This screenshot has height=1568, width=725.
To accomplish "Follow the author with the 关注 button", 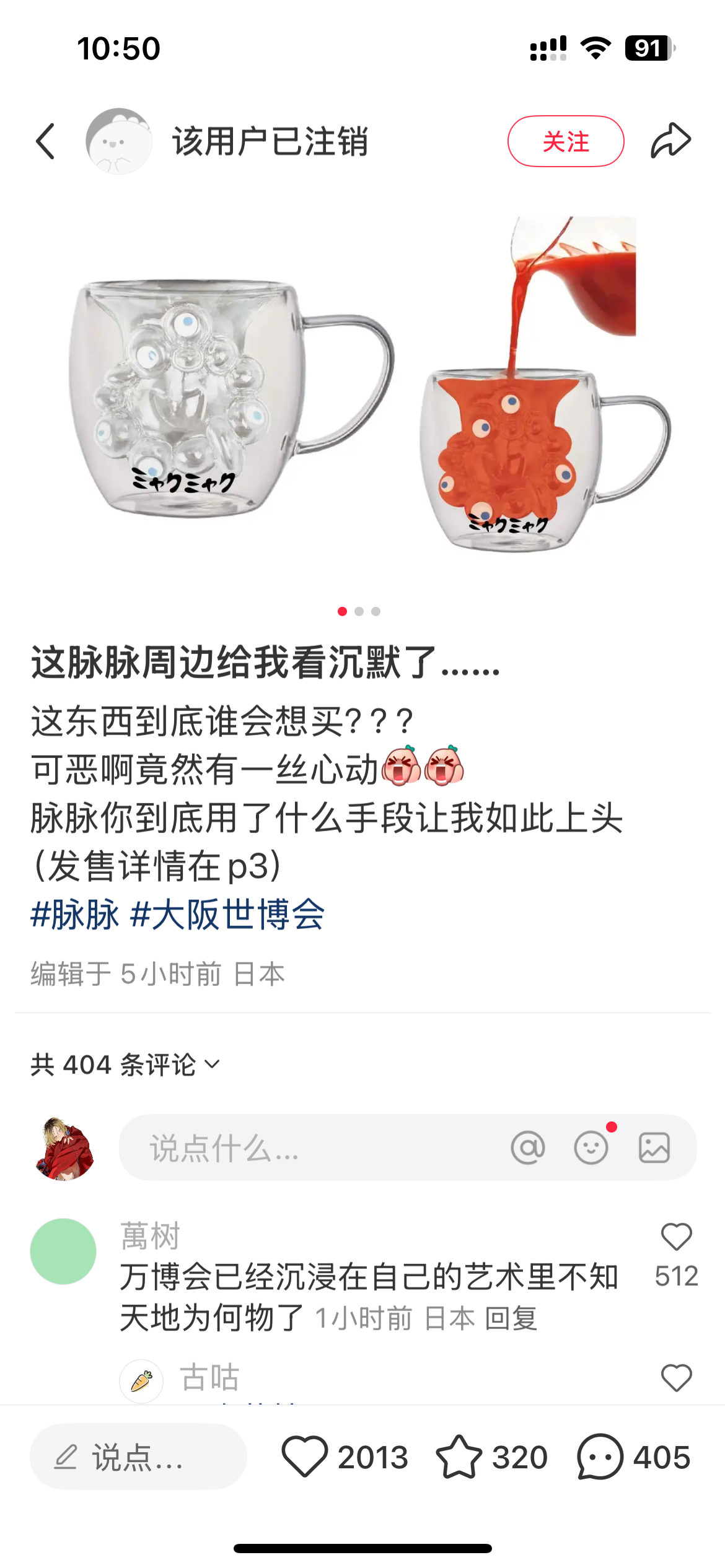I will click(x=566, y=141).
